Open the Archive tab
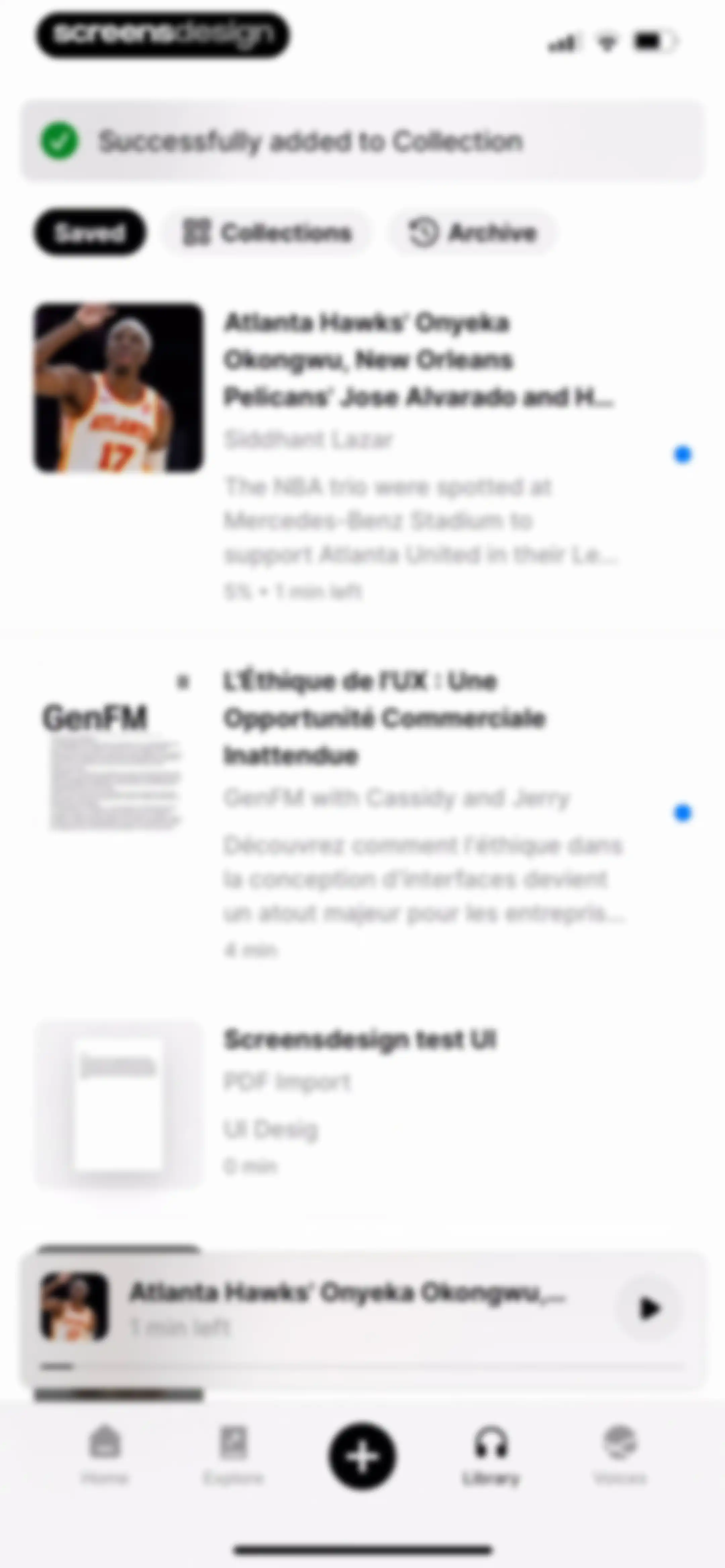The width and height of the screenshot is (725, 1568). [x=473, y=233]
